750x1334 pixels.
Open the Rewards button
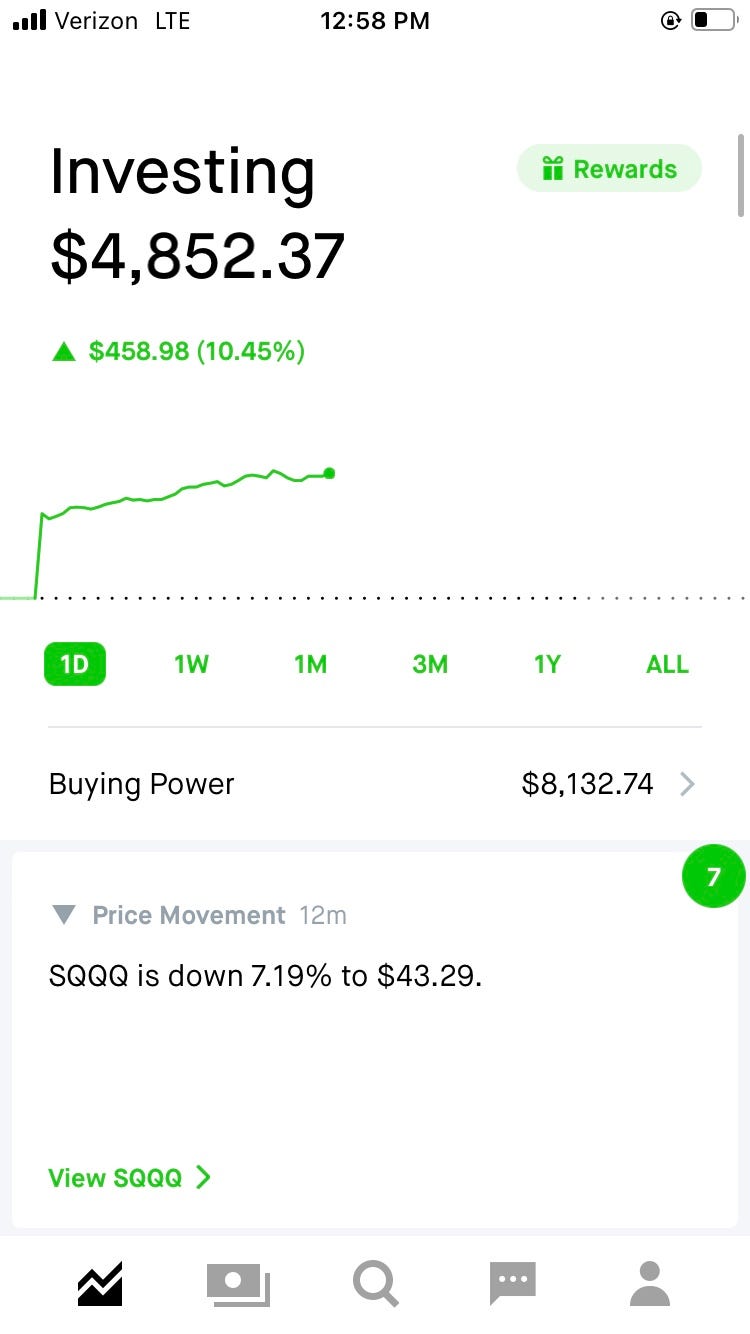pos(608,168)
